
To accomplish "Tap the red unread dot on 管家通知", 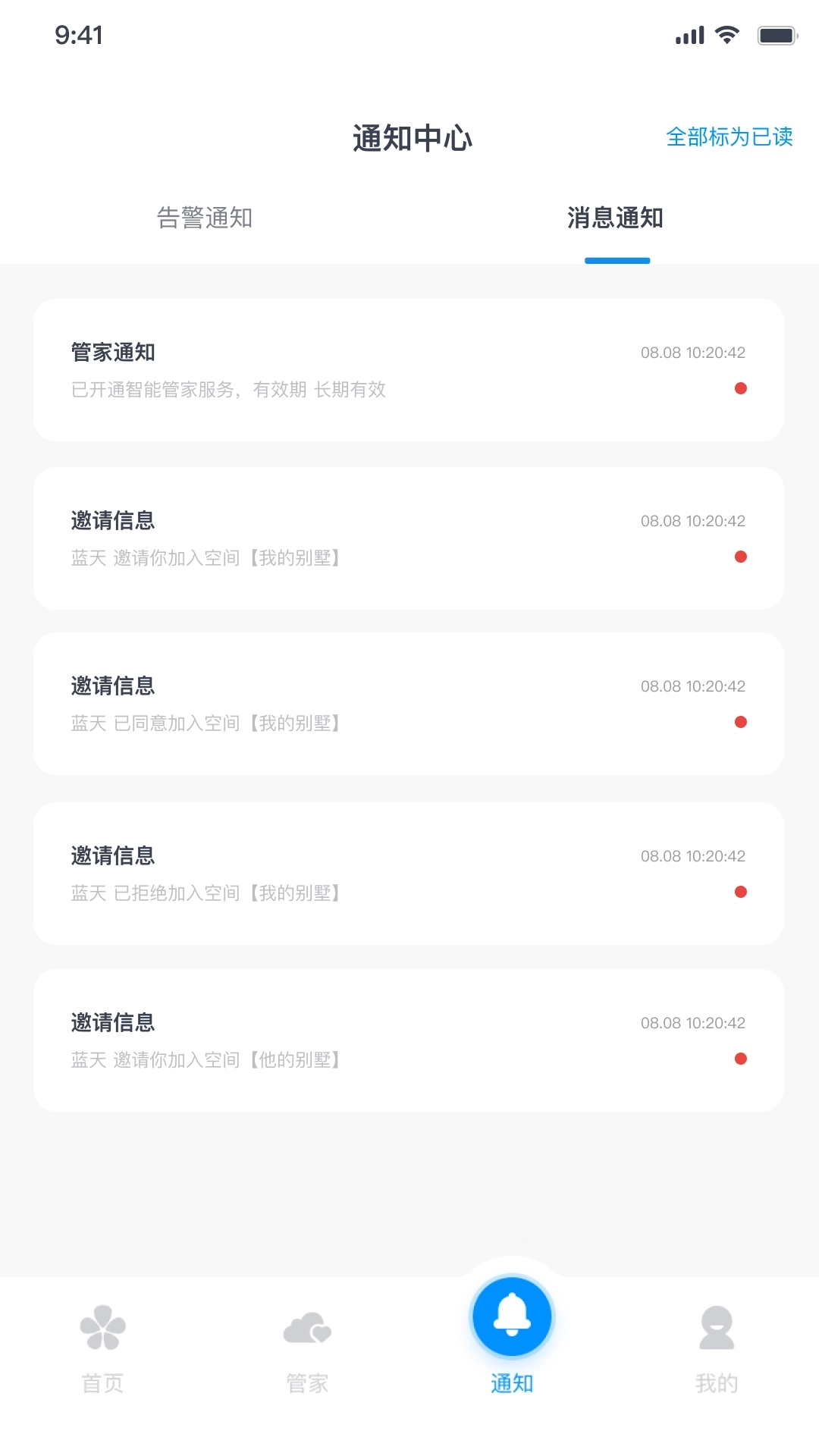I will [740, 388].
